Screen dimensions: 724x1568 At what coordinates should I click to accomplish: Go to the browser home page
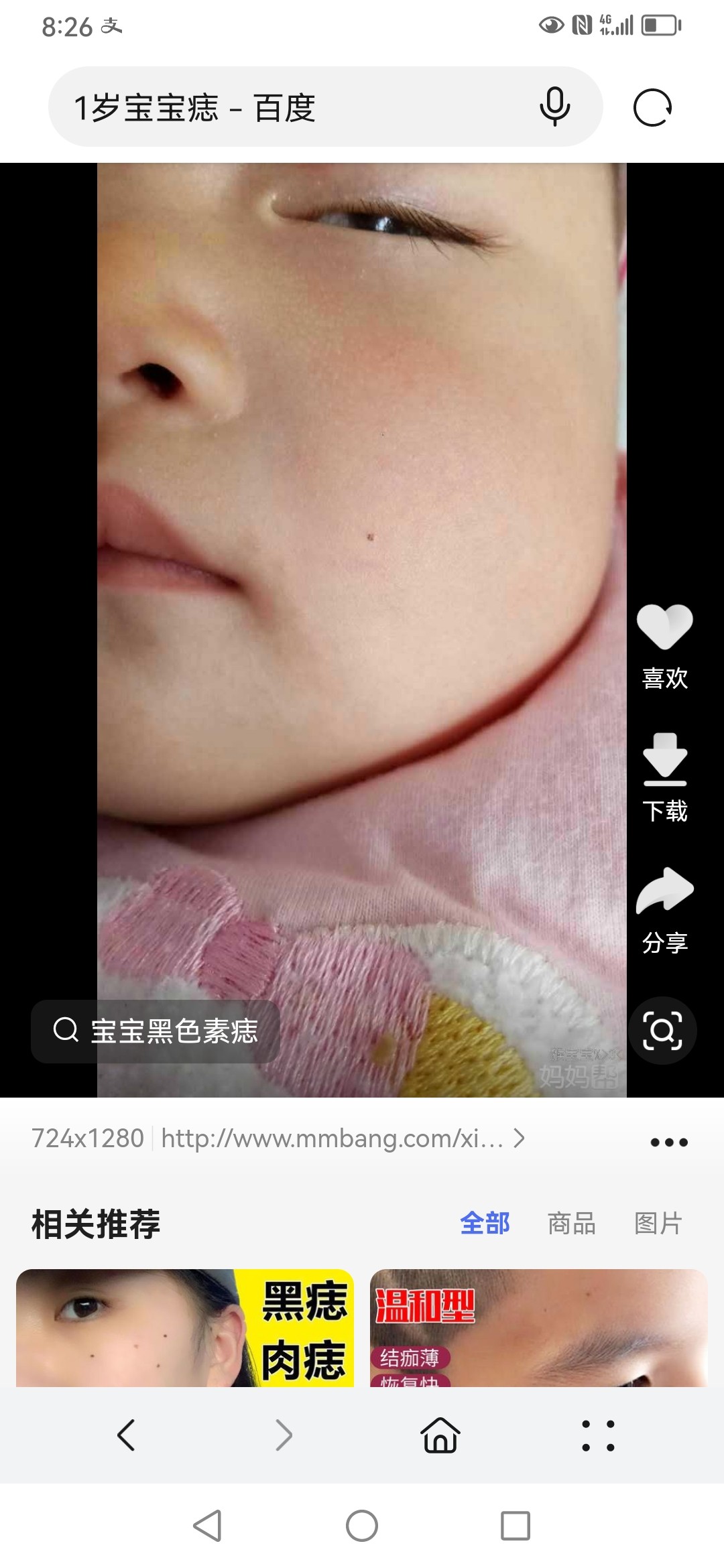point(440,1435)
